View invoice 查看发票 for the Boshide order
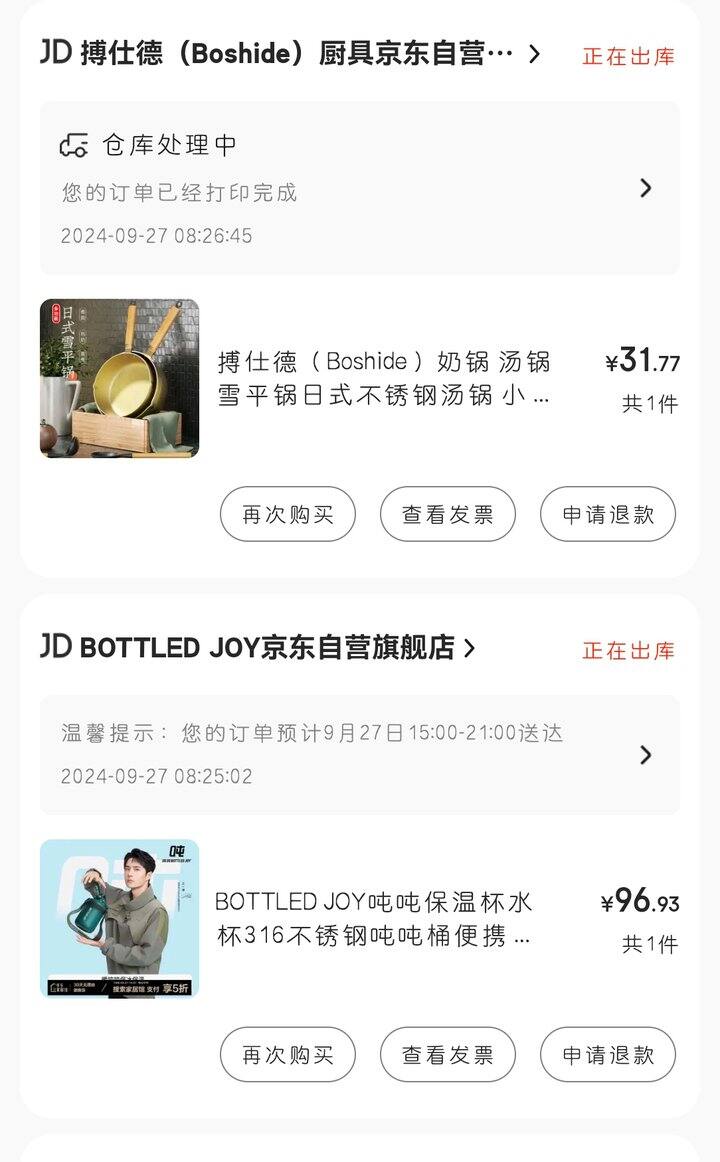This screenshot has height=1162, width=720. pyautogui.click(x=447, y=514)
